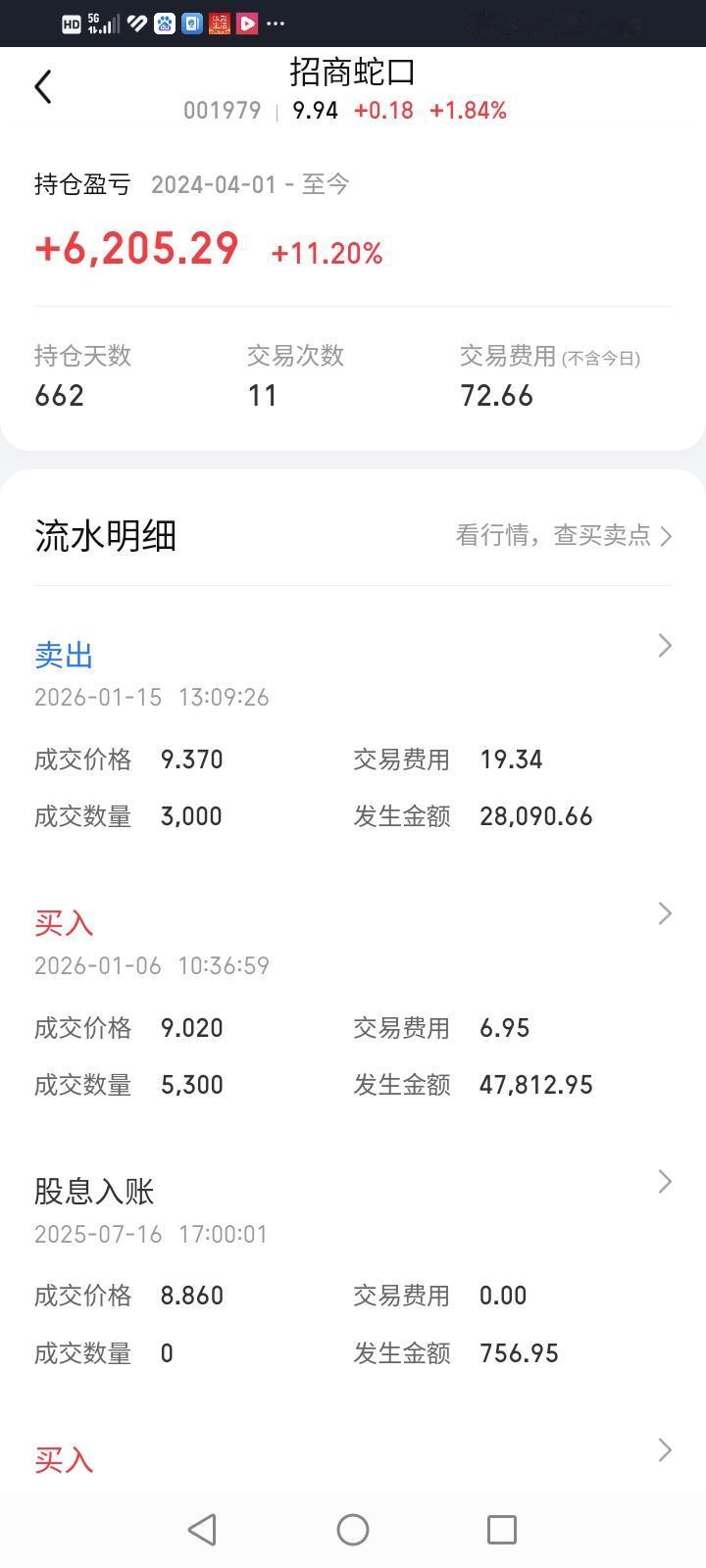The height and width of the screenshot is (1568, 706).
Task: Open 看行情，查买卖点 link
Action: 554,536
